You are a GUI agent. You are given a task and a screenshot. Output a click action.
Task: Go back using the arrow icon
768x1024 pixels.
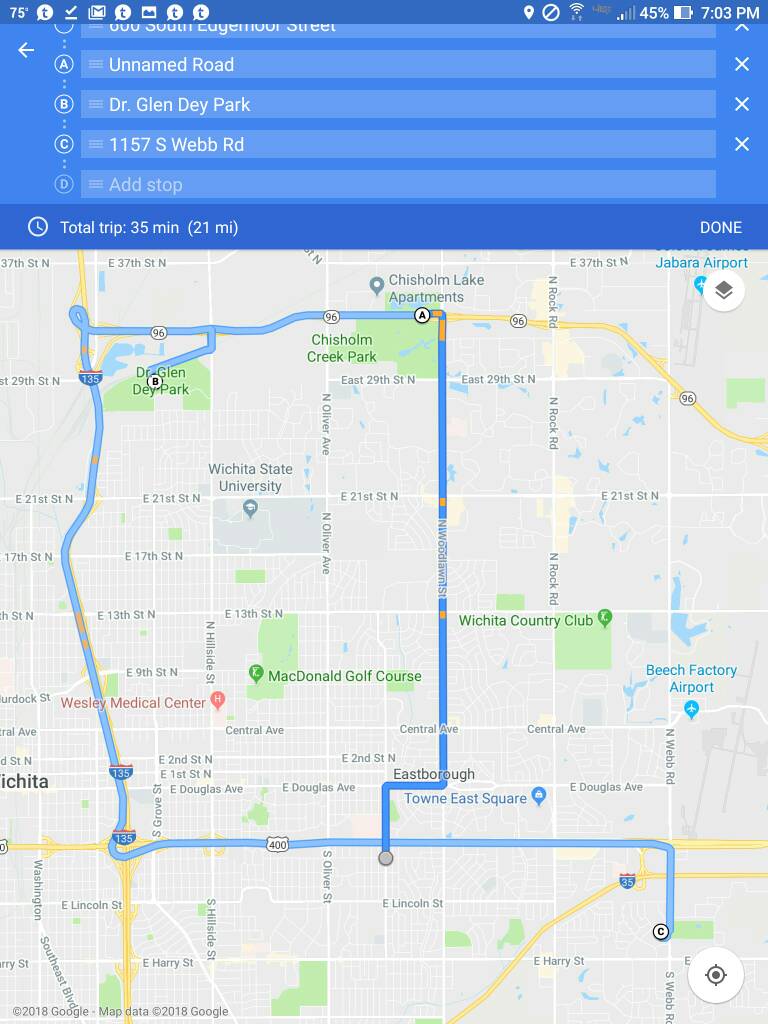tap(27, 50)
